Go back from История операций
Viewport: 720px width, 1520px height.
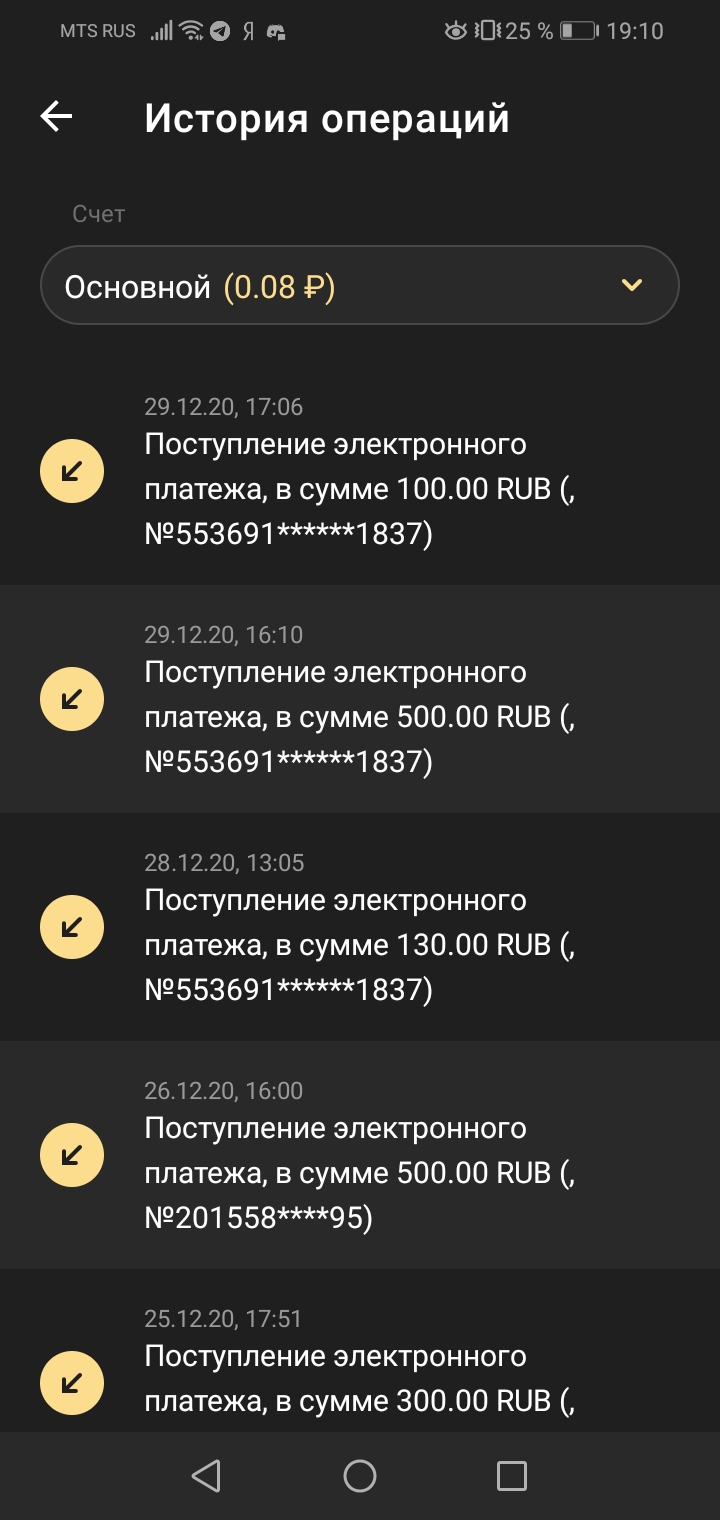click(56, 117)
